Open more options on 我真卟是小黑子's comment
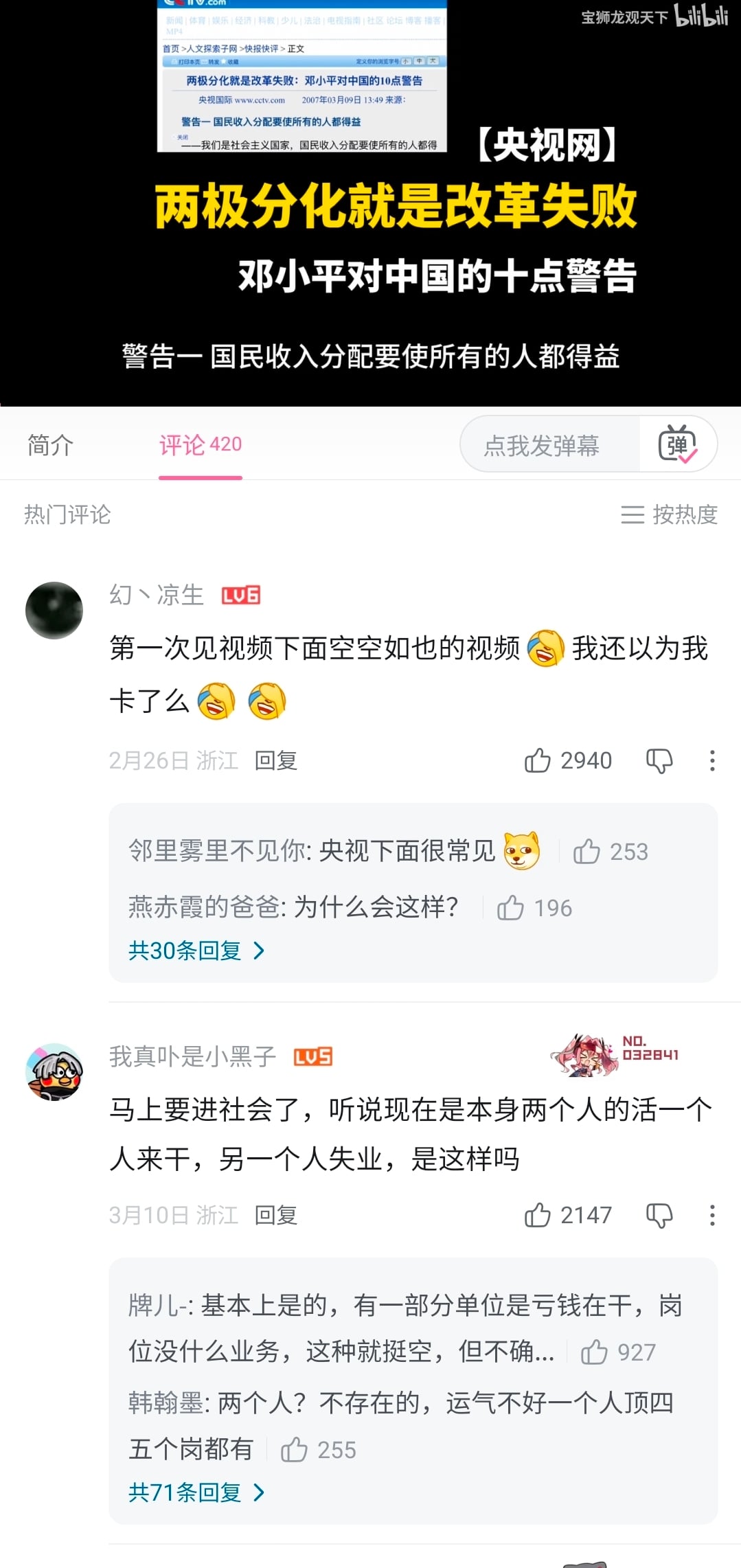The height and width of the screenshot is (1568, 741). [712, 1215]
